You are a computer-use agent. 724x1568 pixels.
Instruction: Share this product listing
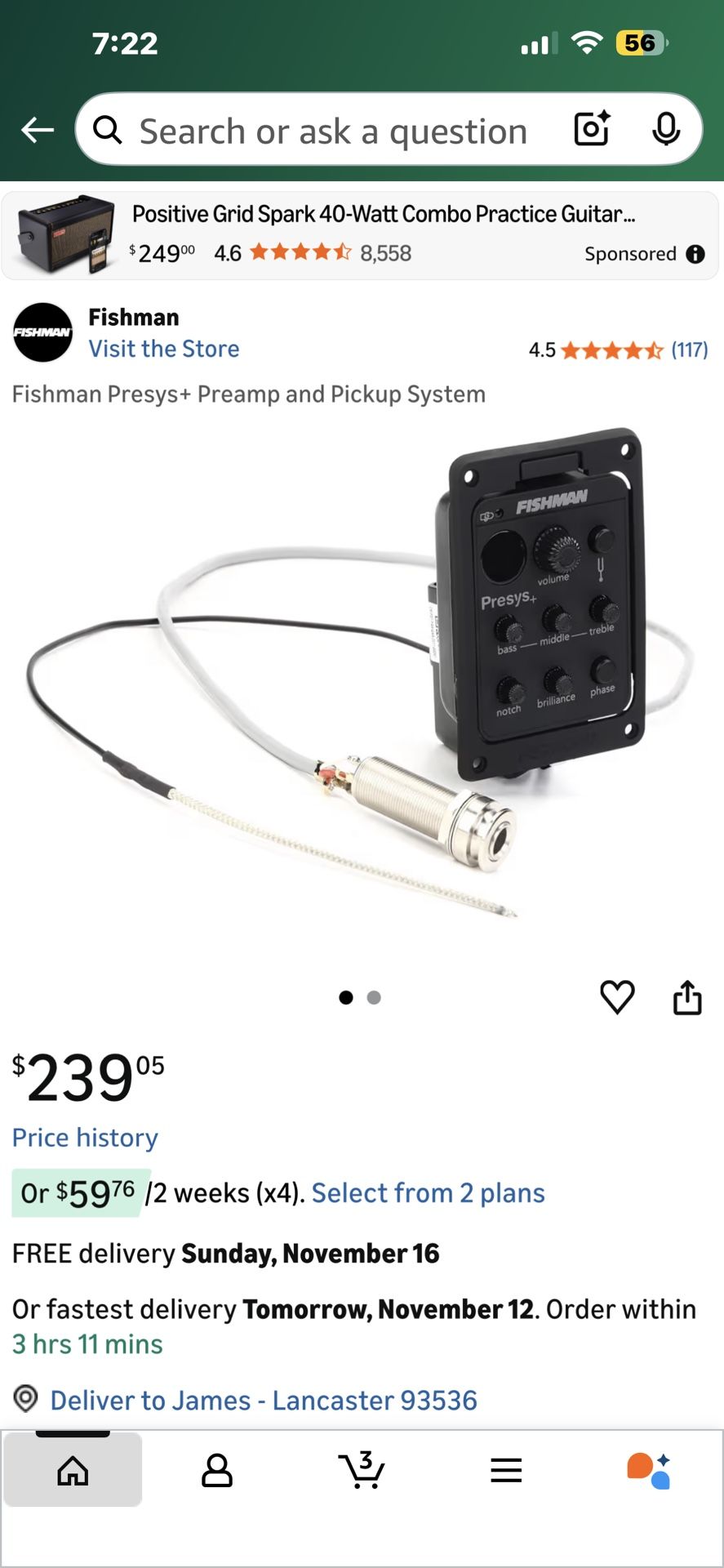tap(687, 997)
